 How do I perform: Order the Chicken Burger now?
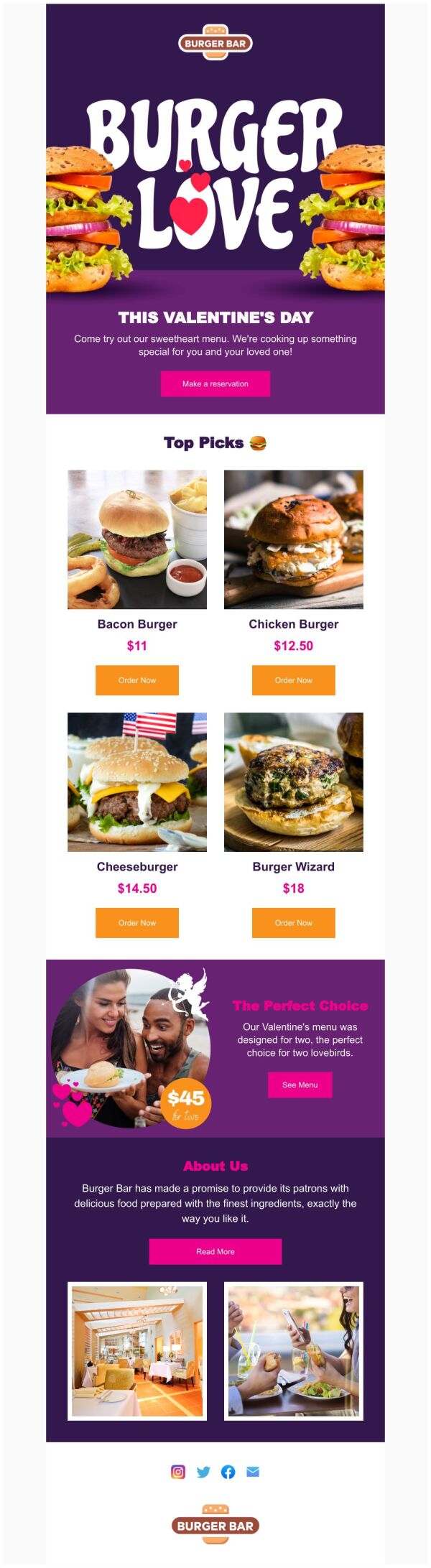tap(293, 680)
